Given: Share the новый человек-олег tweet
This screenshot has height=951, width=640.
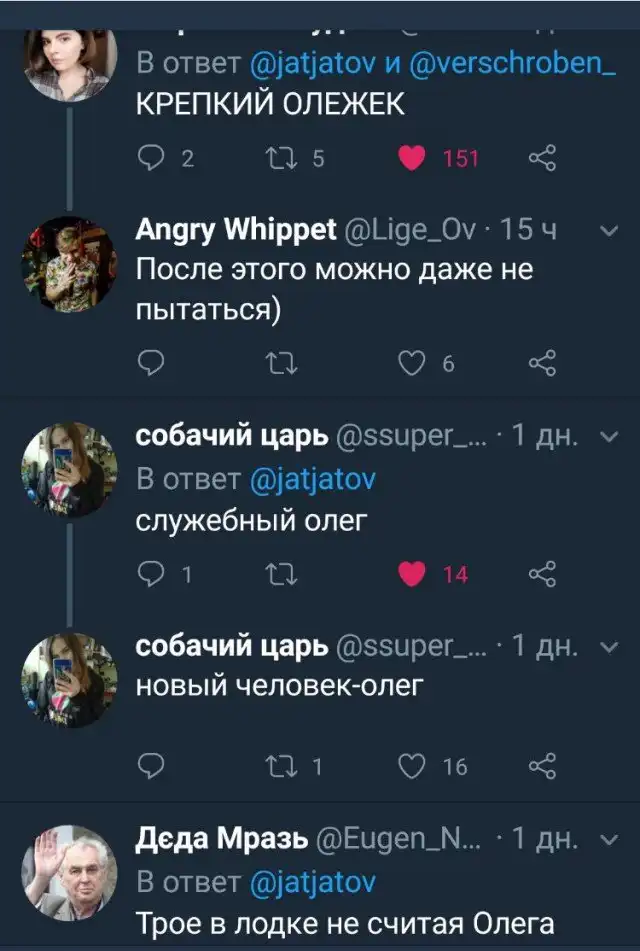Looking at the screenshot, I should (541, 766).
